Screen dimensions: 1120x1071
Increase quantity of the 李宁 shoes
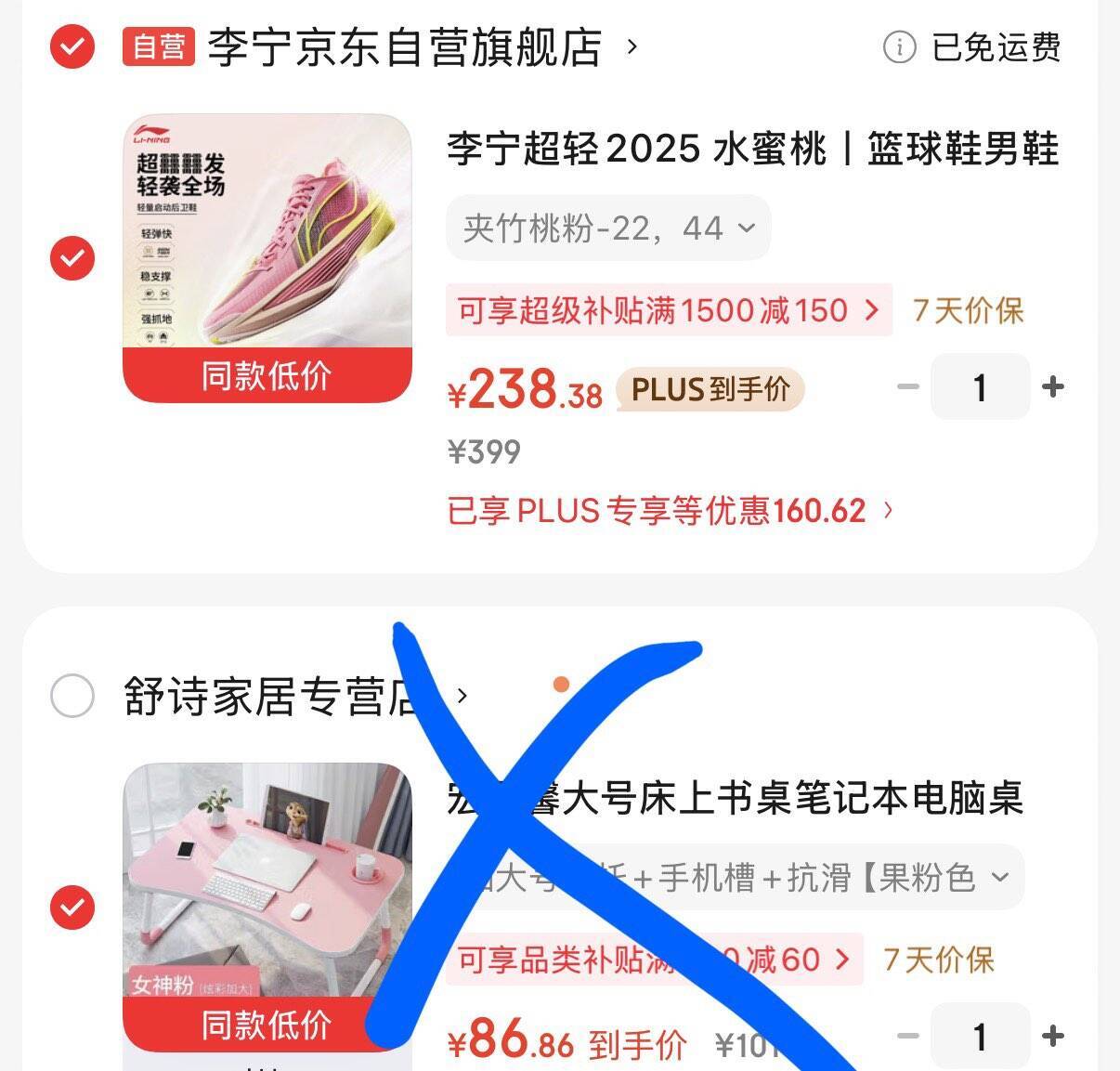coord(1053,387)
